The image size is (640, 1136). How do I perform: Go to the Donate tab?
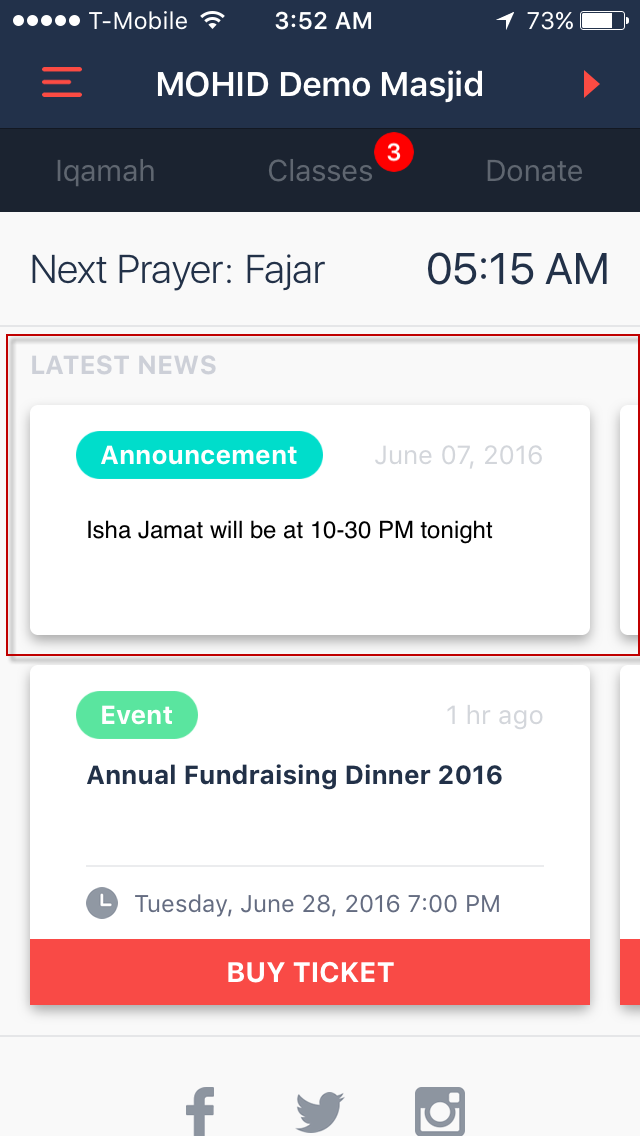534,171
